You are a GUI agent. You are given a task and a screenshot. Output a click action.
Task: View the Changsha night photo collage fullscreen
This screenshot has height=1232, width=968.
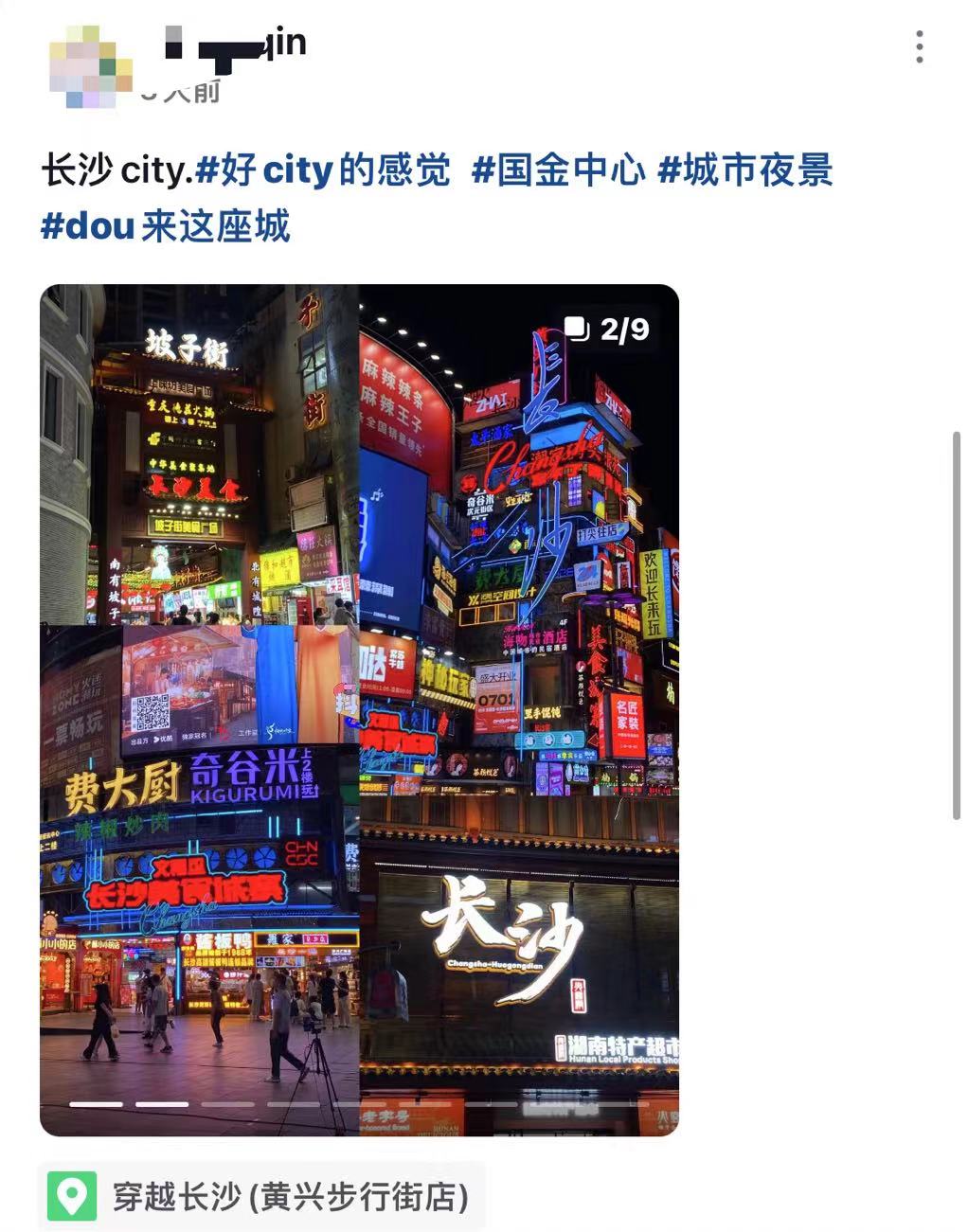pos(359,709)
